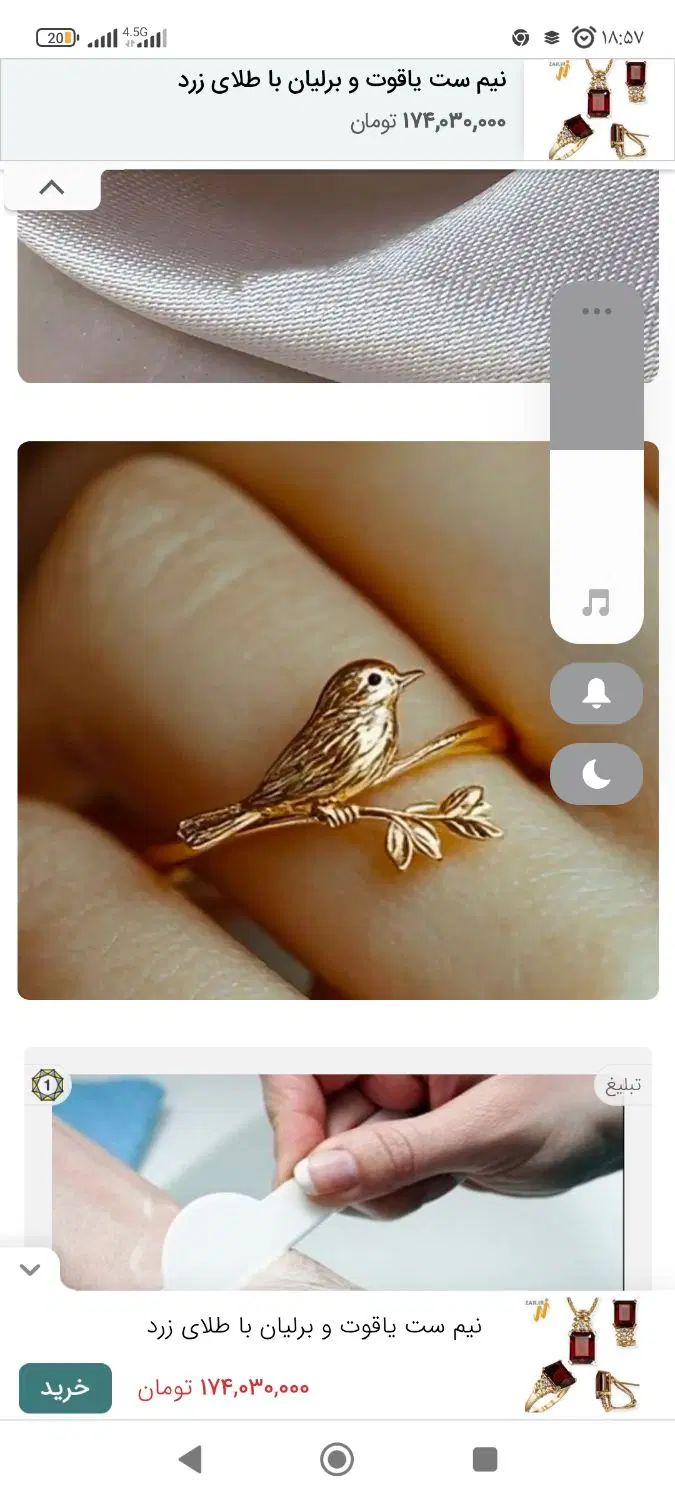Open more volume settings via three dots
This screenshot has width=675, height=1500.
pos(597,311)
